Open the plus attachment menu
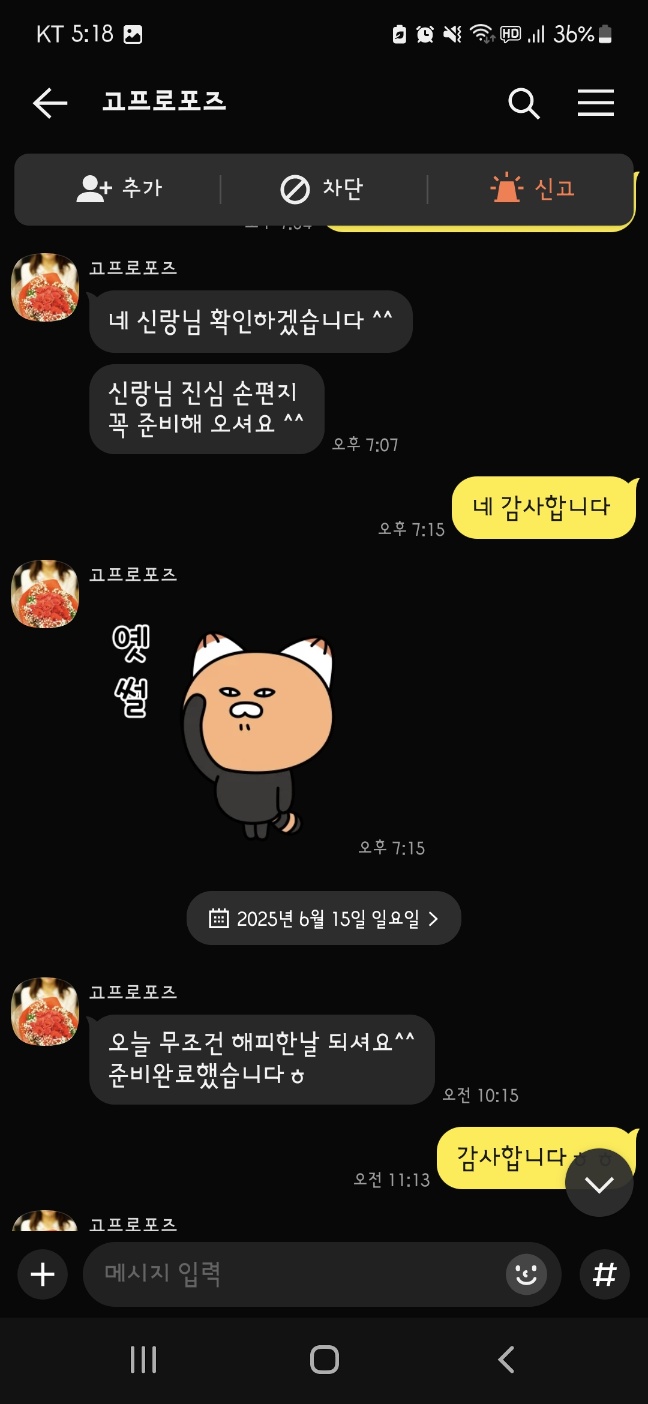 42,1274
